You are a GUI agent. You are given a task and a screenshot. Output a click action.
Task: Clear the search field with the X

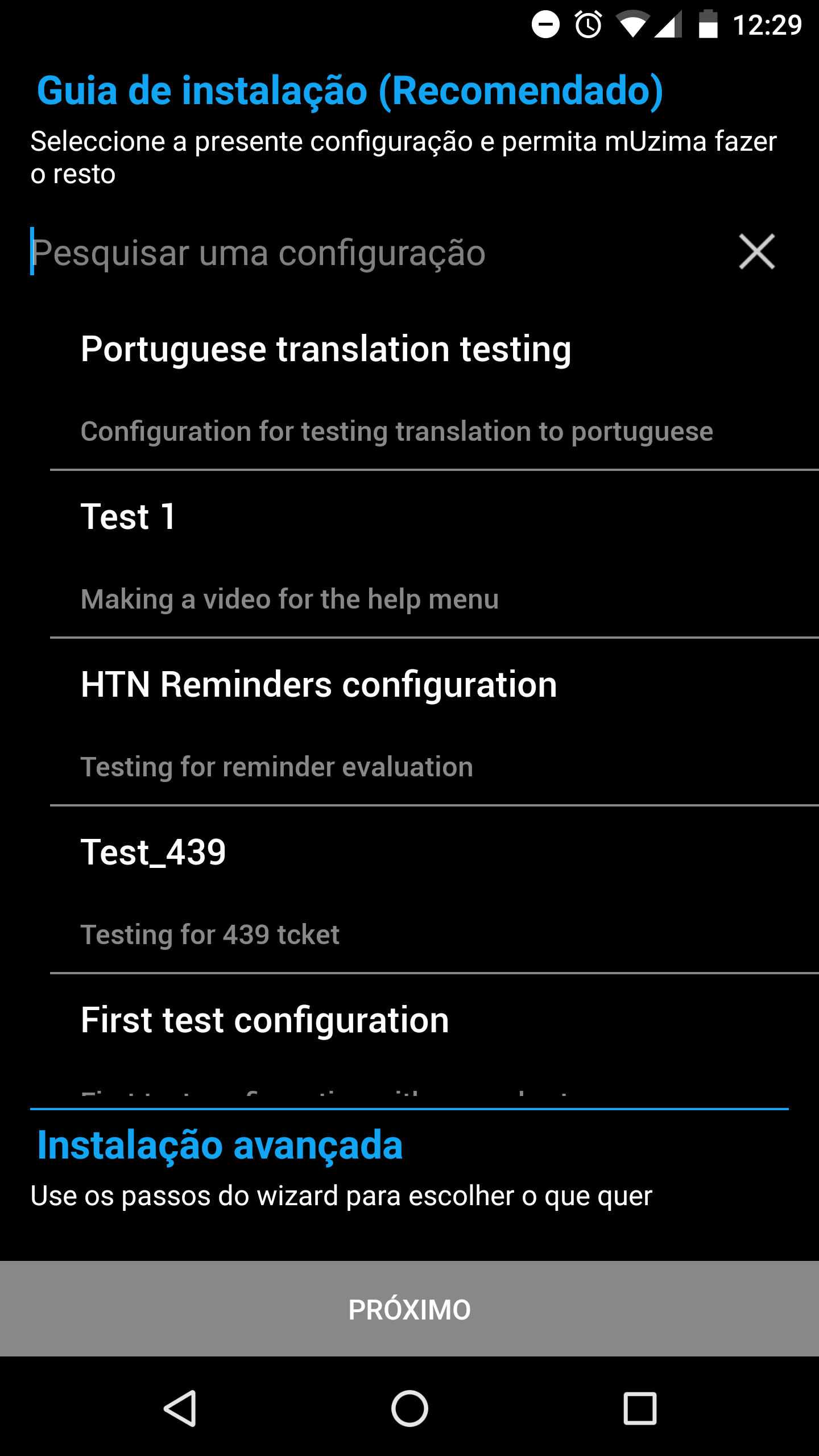[756, 251]
